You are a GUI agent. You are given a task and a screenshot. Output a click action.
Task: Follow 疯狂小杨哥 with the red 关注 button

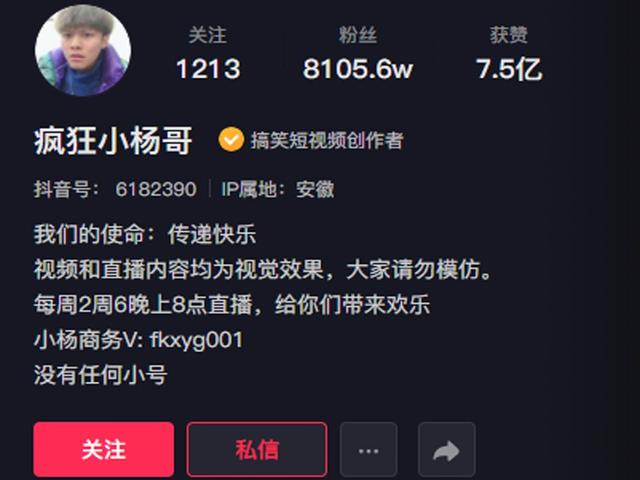[103, 449]
